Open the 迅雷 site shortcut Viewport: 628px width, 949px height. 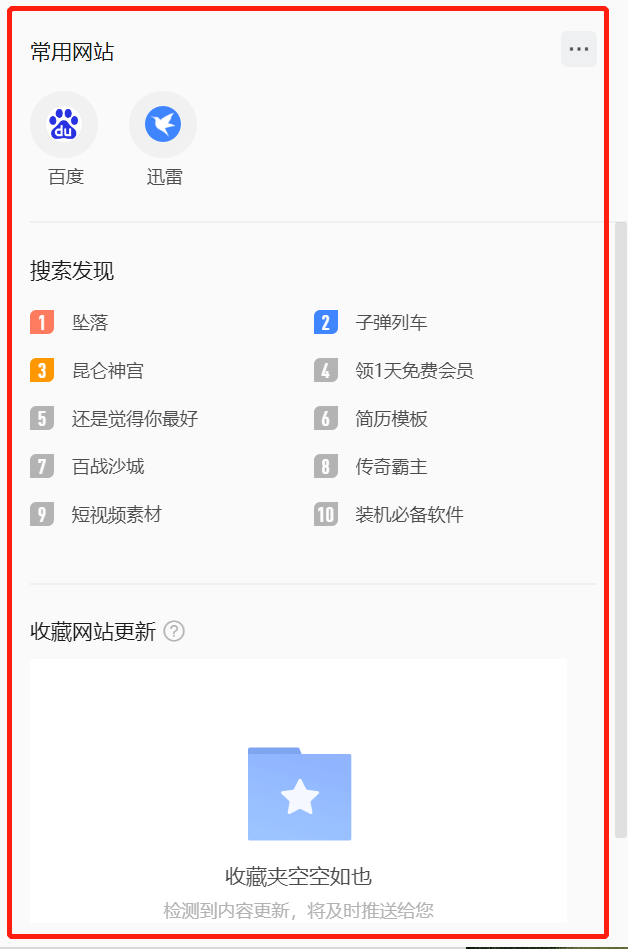(163, 126)
